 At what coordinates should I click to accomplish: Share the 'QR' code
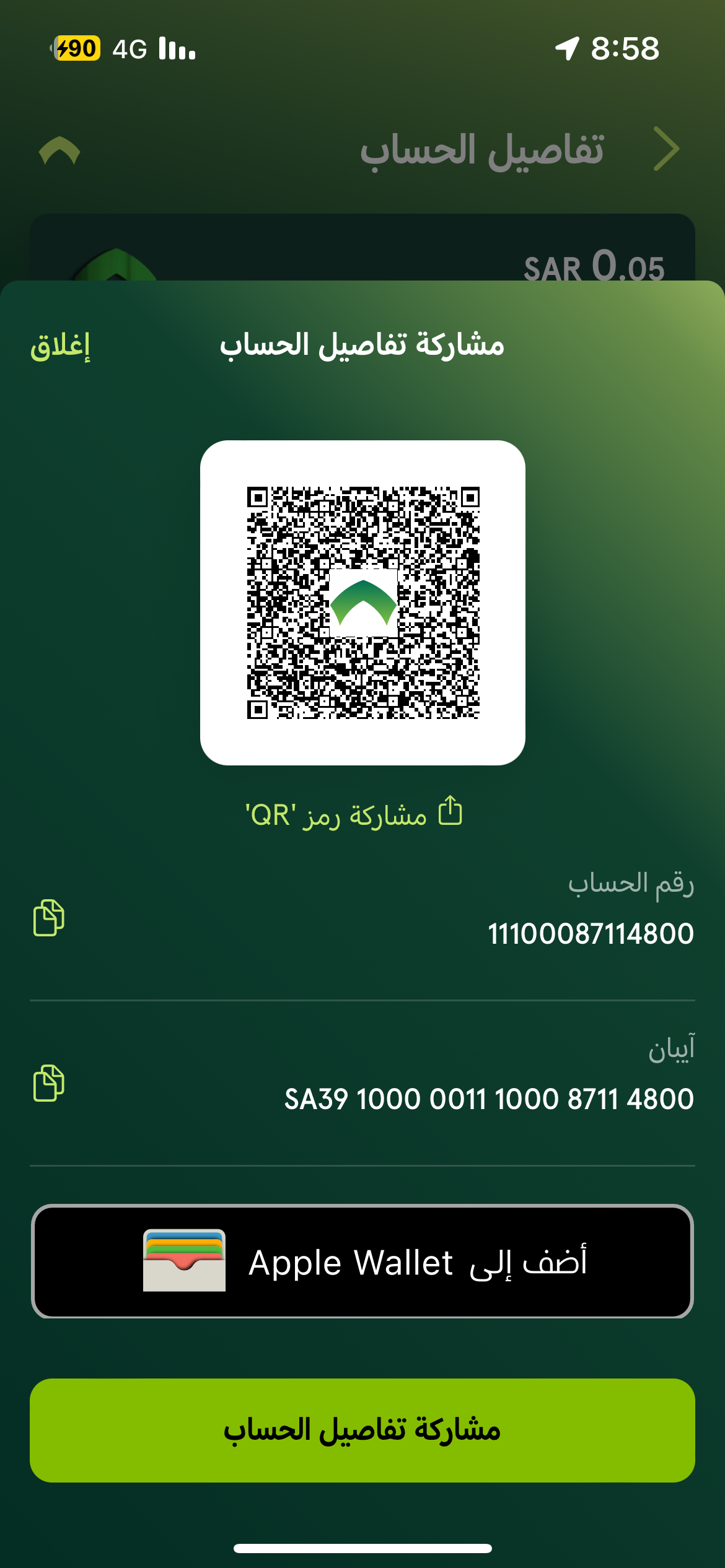pos(354,814)
